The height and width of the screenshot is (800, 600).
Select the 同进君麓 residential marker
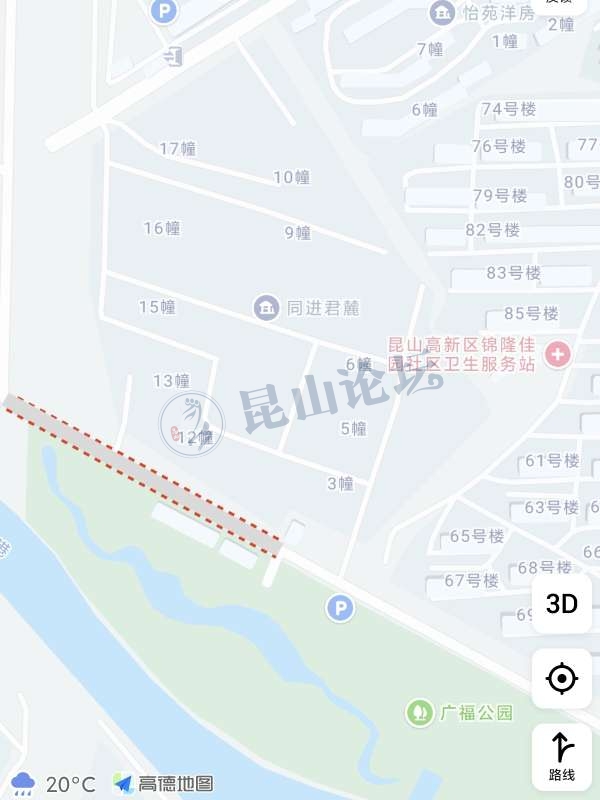(266, 307)
